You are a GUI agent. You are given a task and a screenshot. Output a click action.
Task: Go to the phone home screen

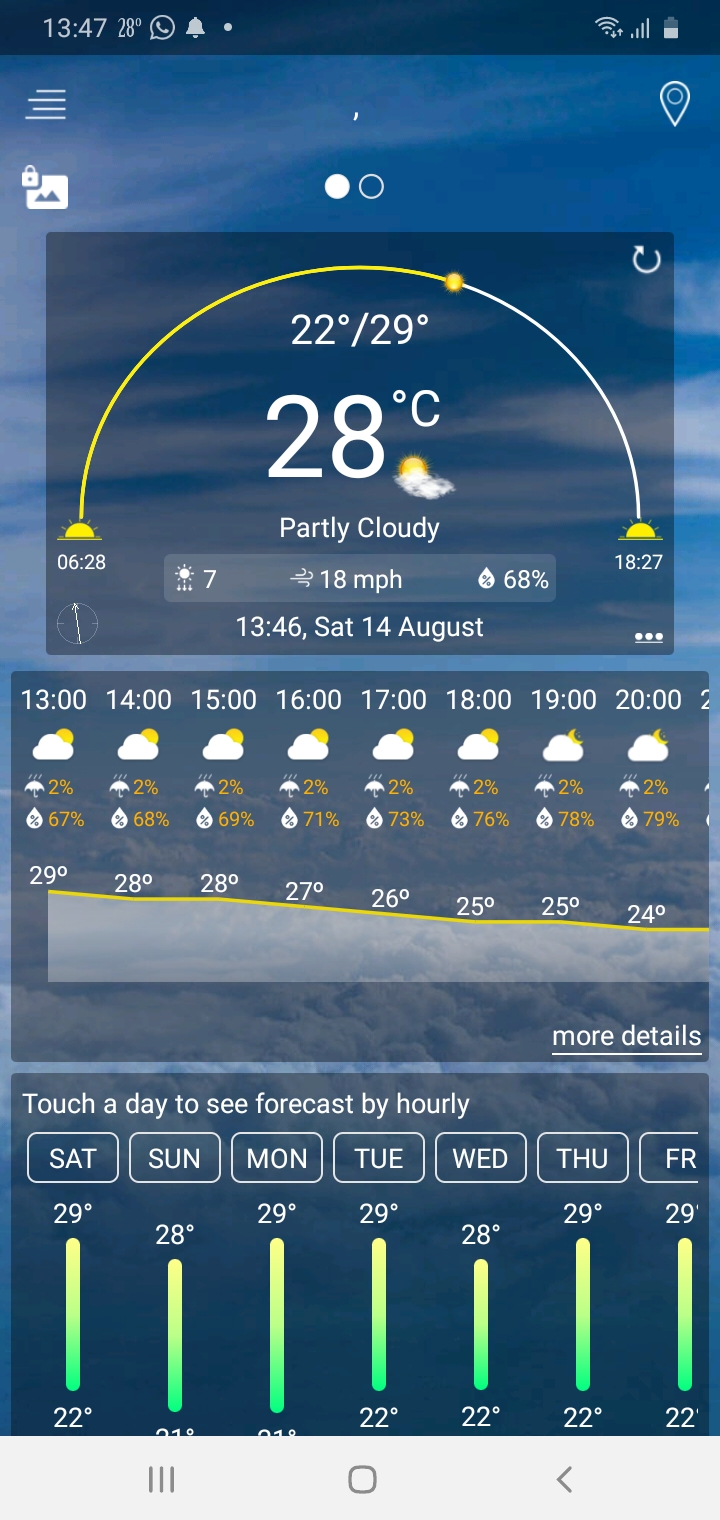(x=362, y=1479)
